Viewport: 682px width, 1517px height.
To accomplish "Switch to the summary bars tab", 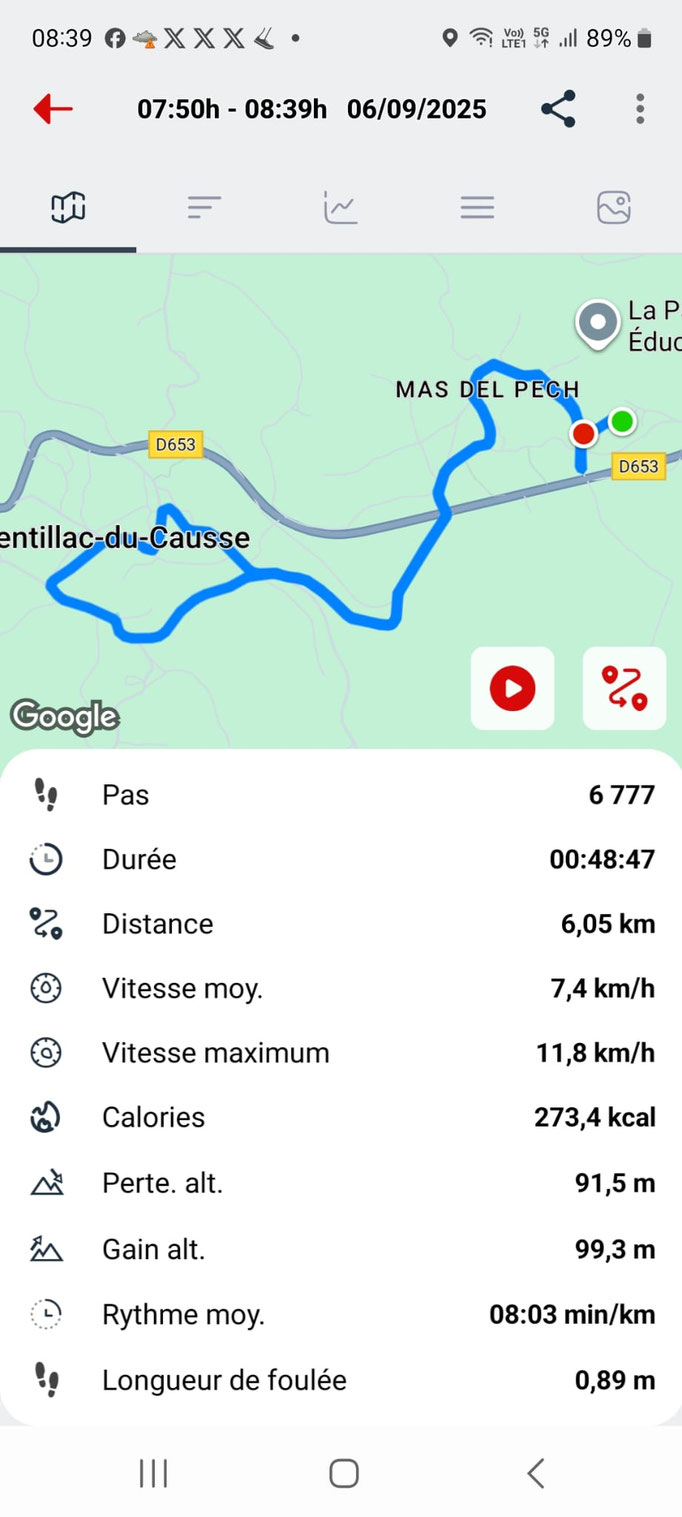I will pos(204,208).
